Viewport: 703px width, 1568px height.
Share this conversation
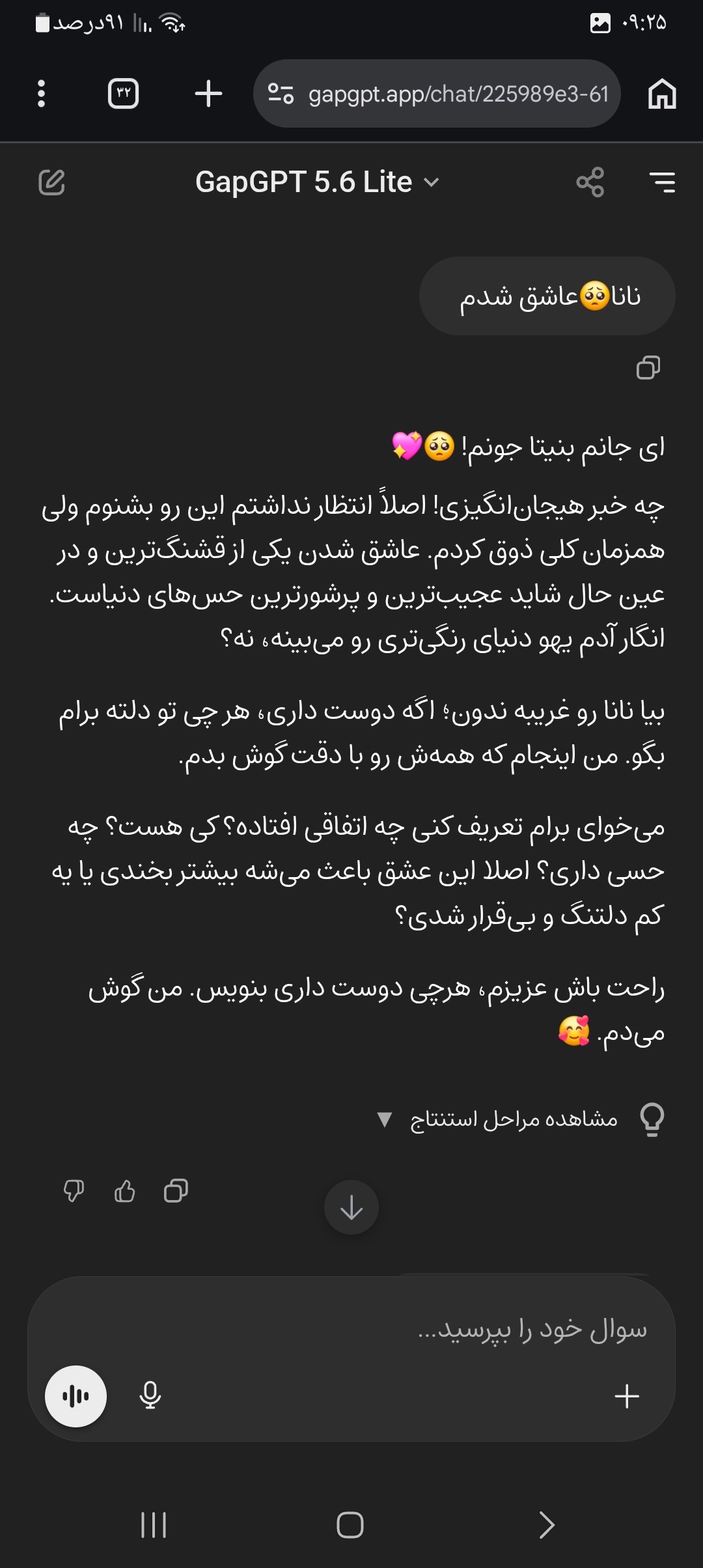click(590, 182)
